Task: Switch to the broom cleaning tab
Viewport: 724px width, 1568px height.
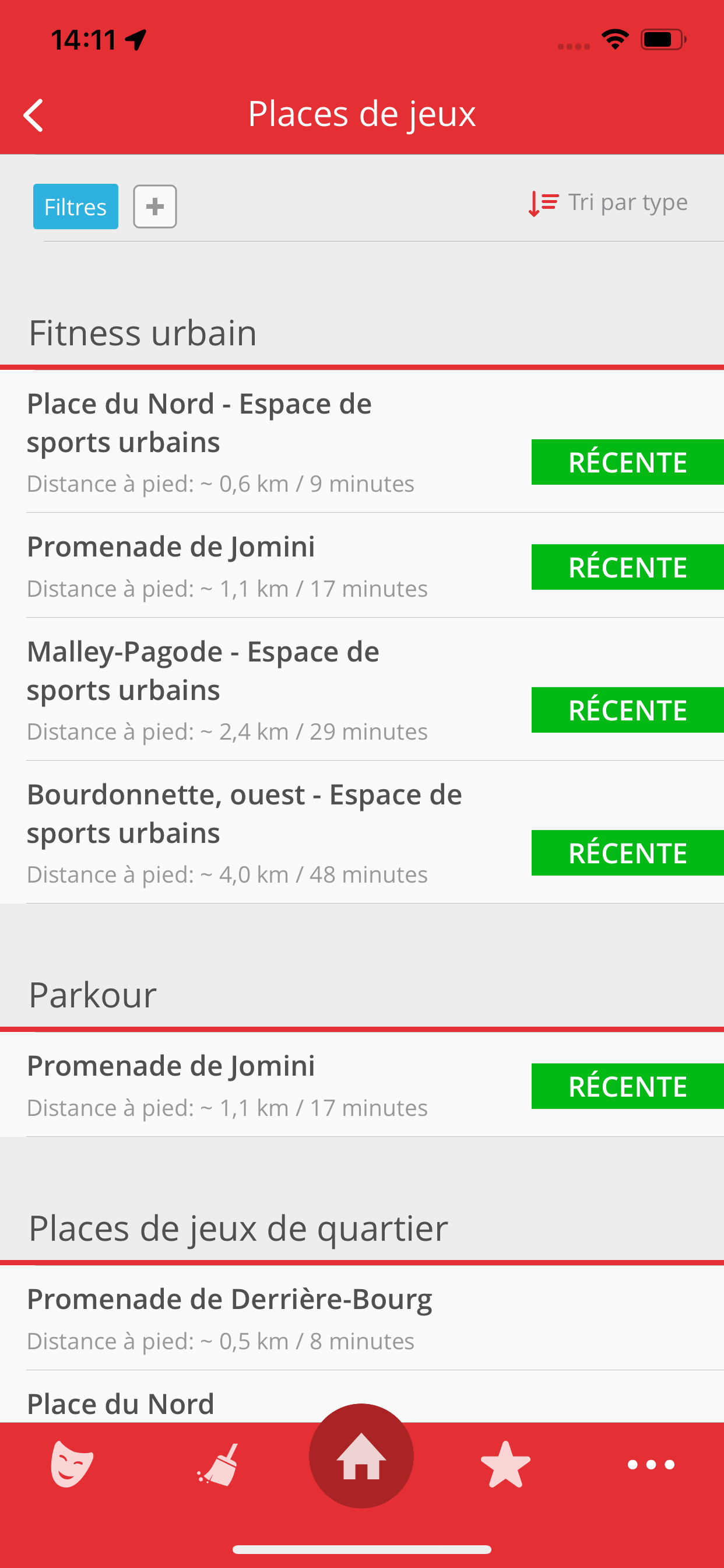Action: click(x=217, y=1464)
